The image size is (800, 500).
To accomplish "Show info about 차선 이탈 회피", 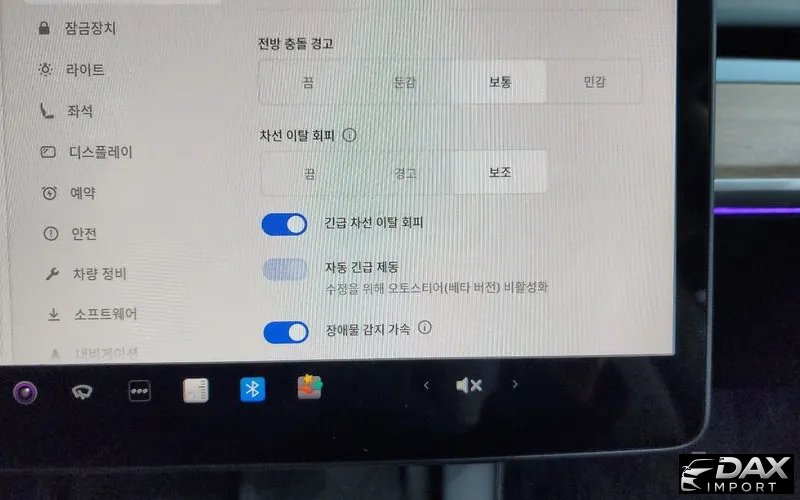I will 349,134.
